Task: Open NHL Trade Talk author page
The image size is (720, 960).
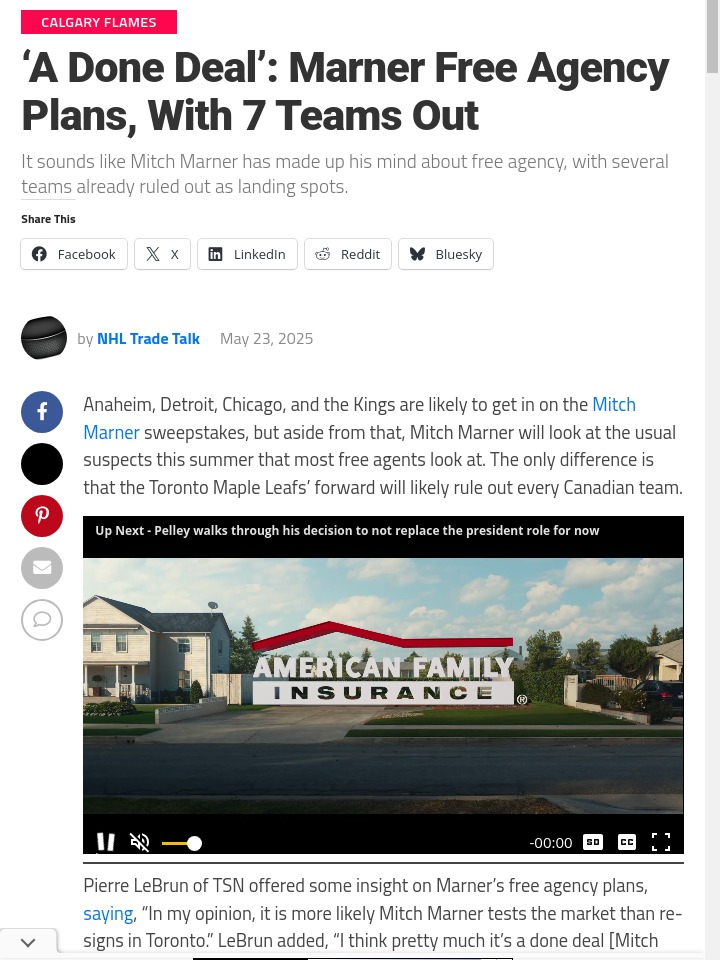Action: [x=148, y=338]
